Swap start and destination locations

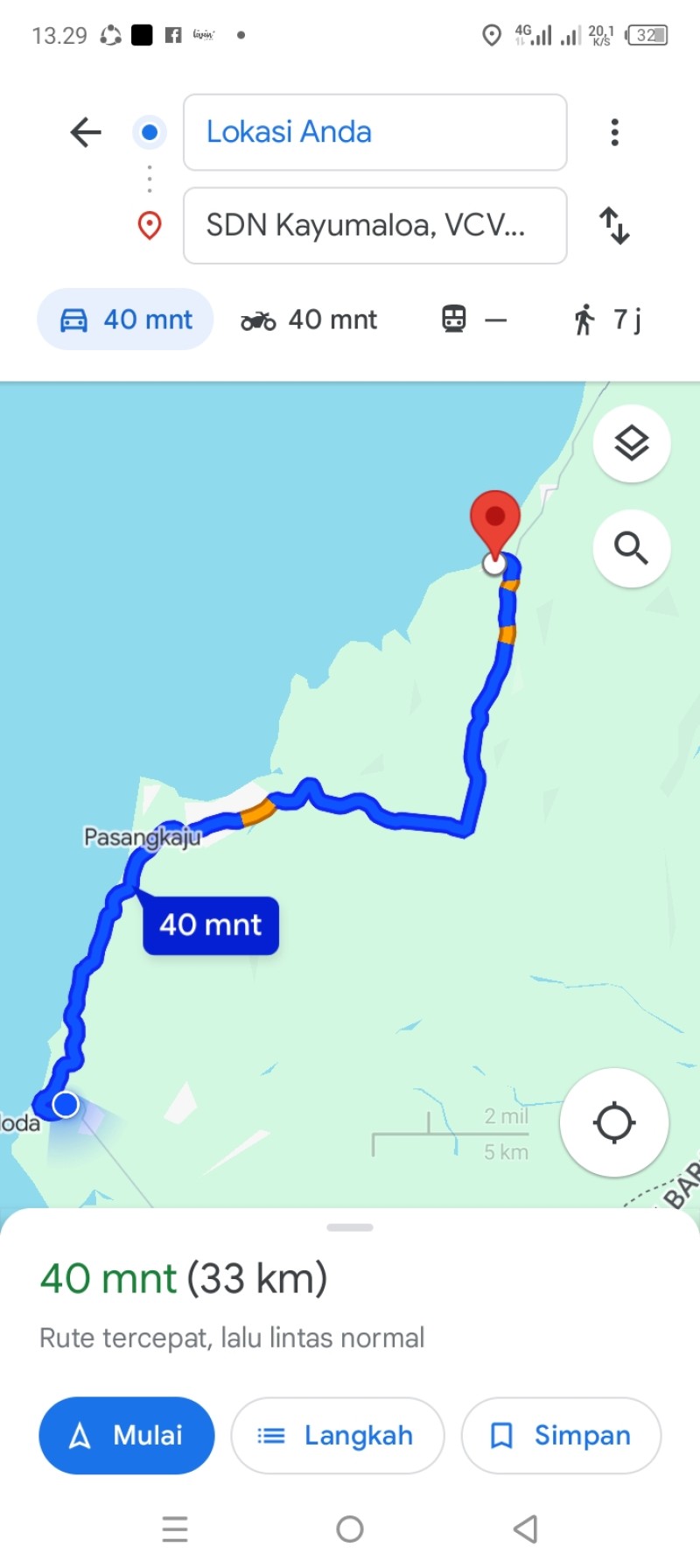pos(614,226)
